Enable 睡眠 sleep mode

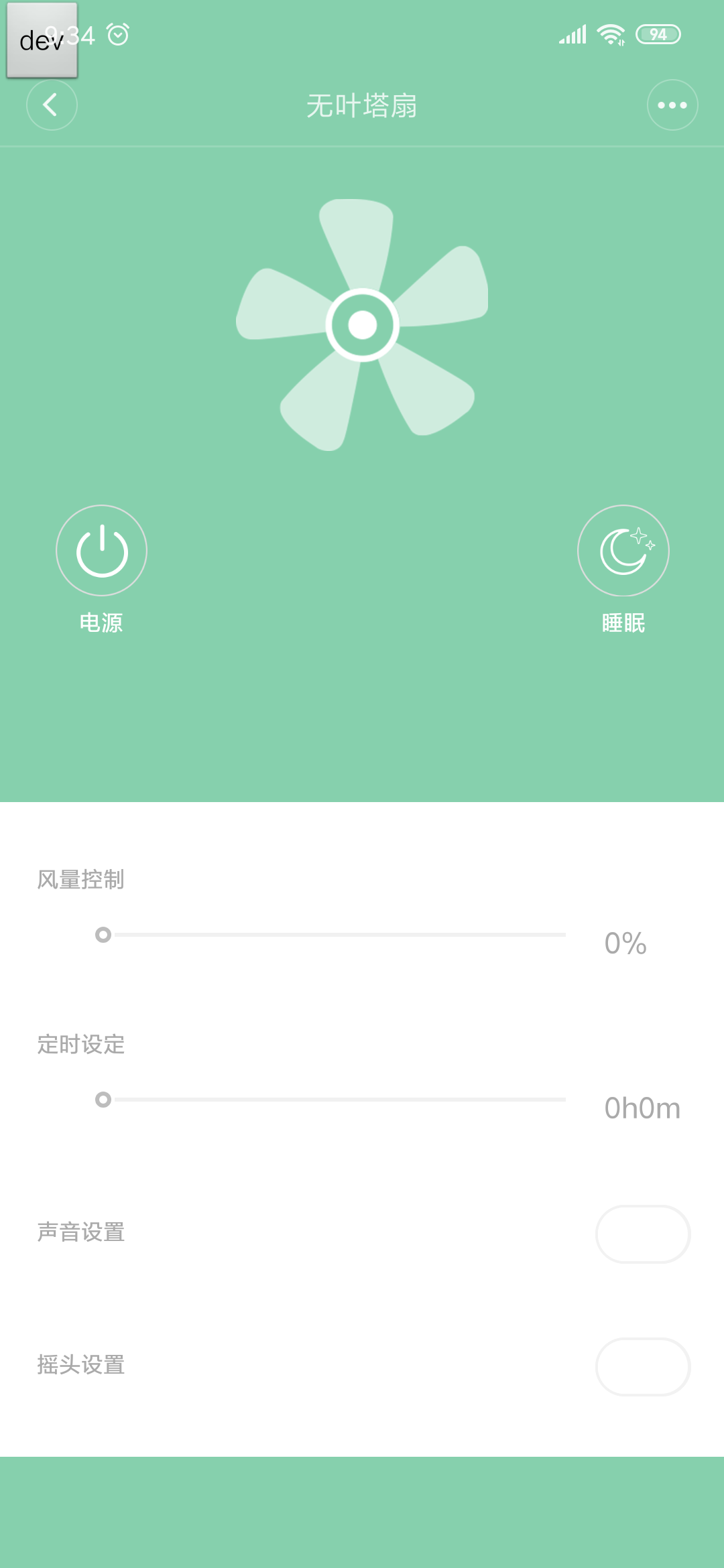(x=623, y=551)
